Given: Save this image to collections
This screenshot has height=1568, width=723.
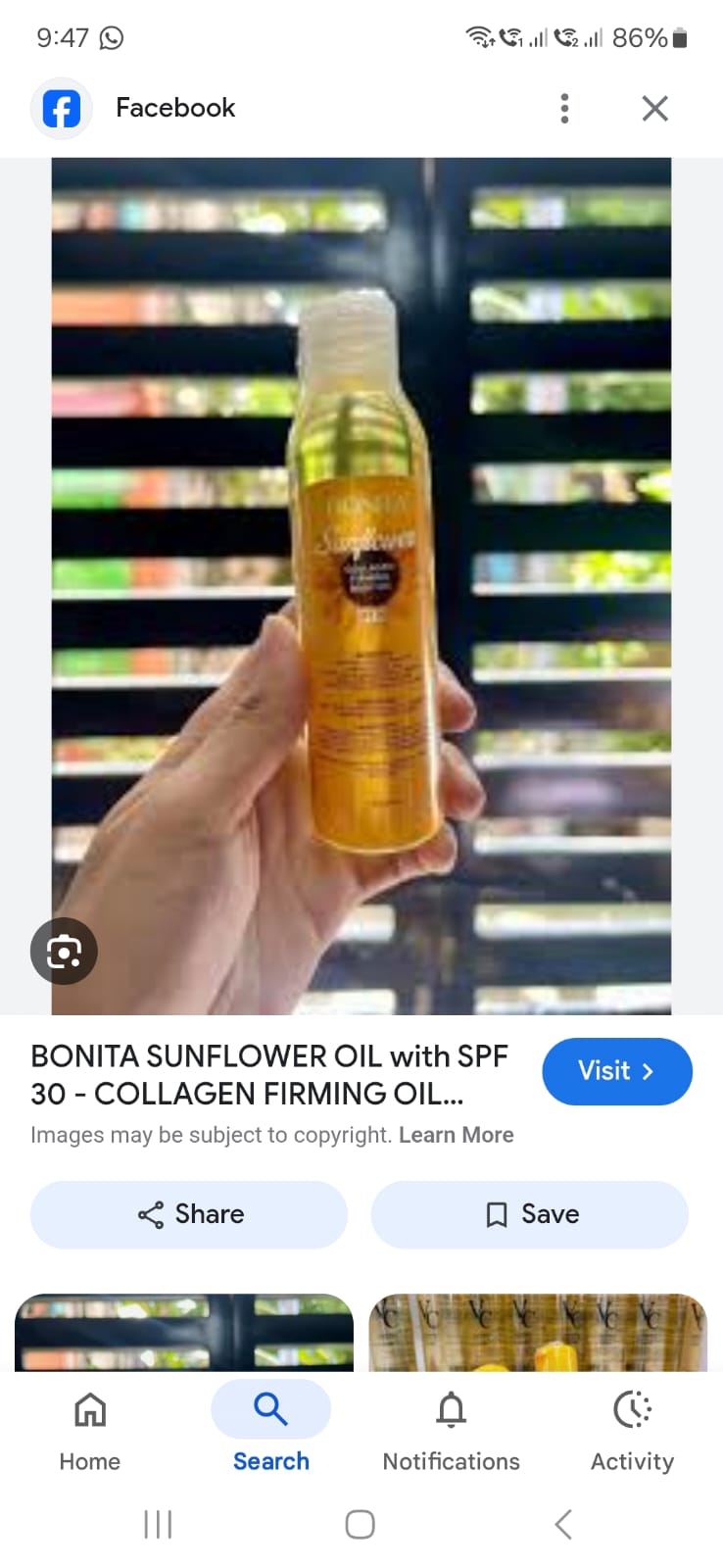Looking at the screenshot, I should pos(530,1214).
